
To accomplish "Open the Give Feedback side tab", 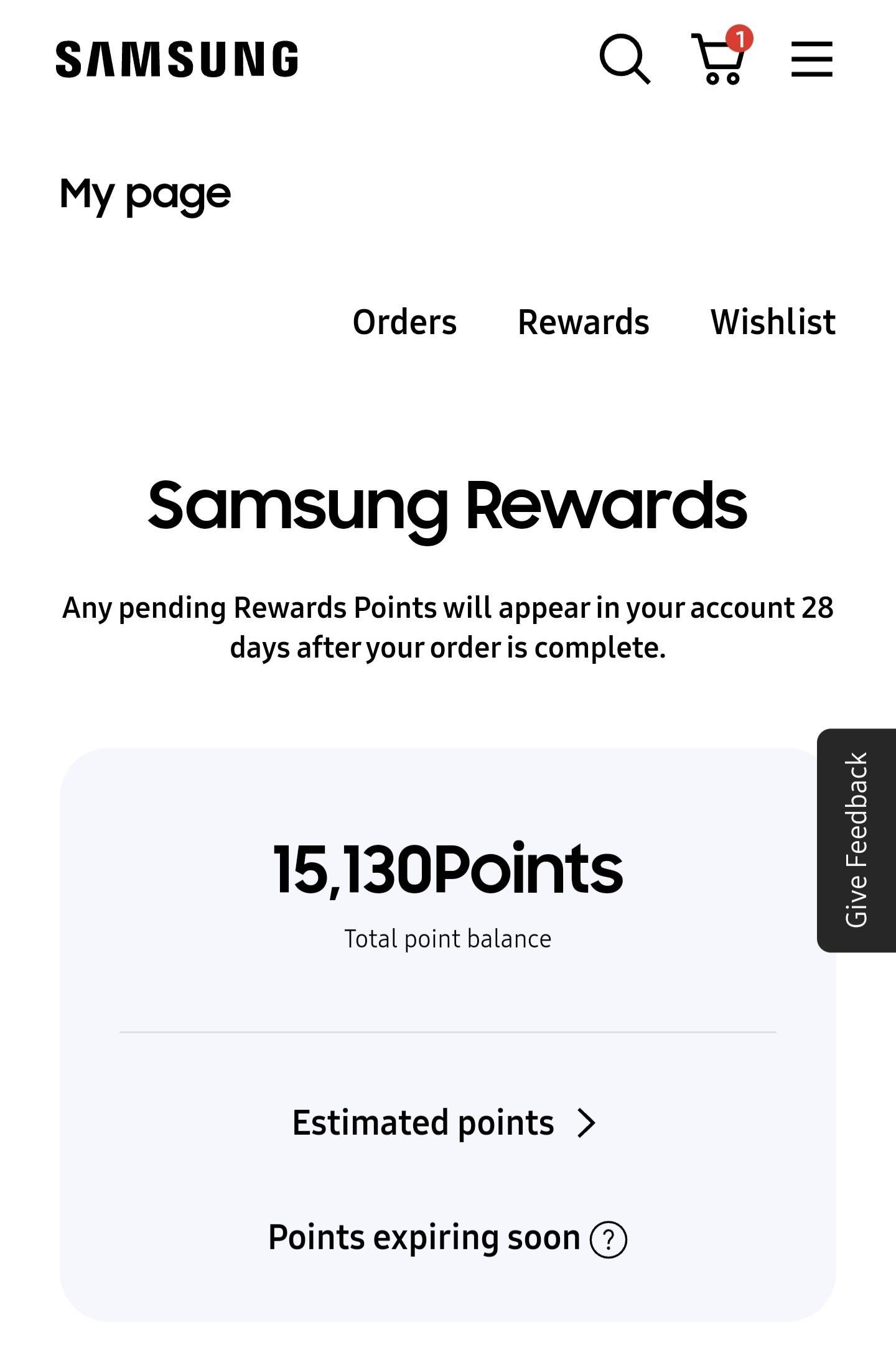I will (x=856, y=840).
